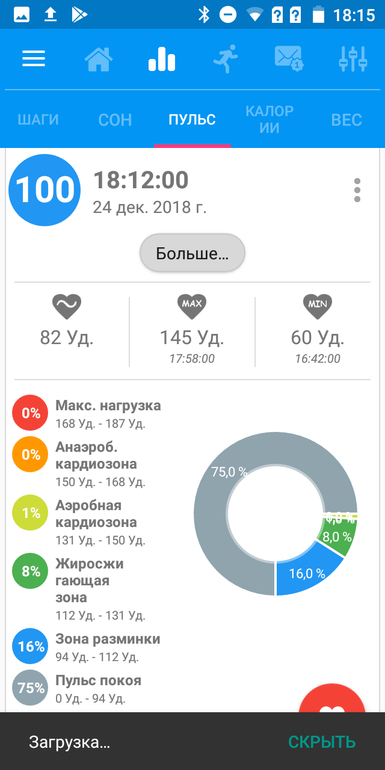The image size is (385, 770).
Task: Tap the red heart floating button
Action: 332,699
